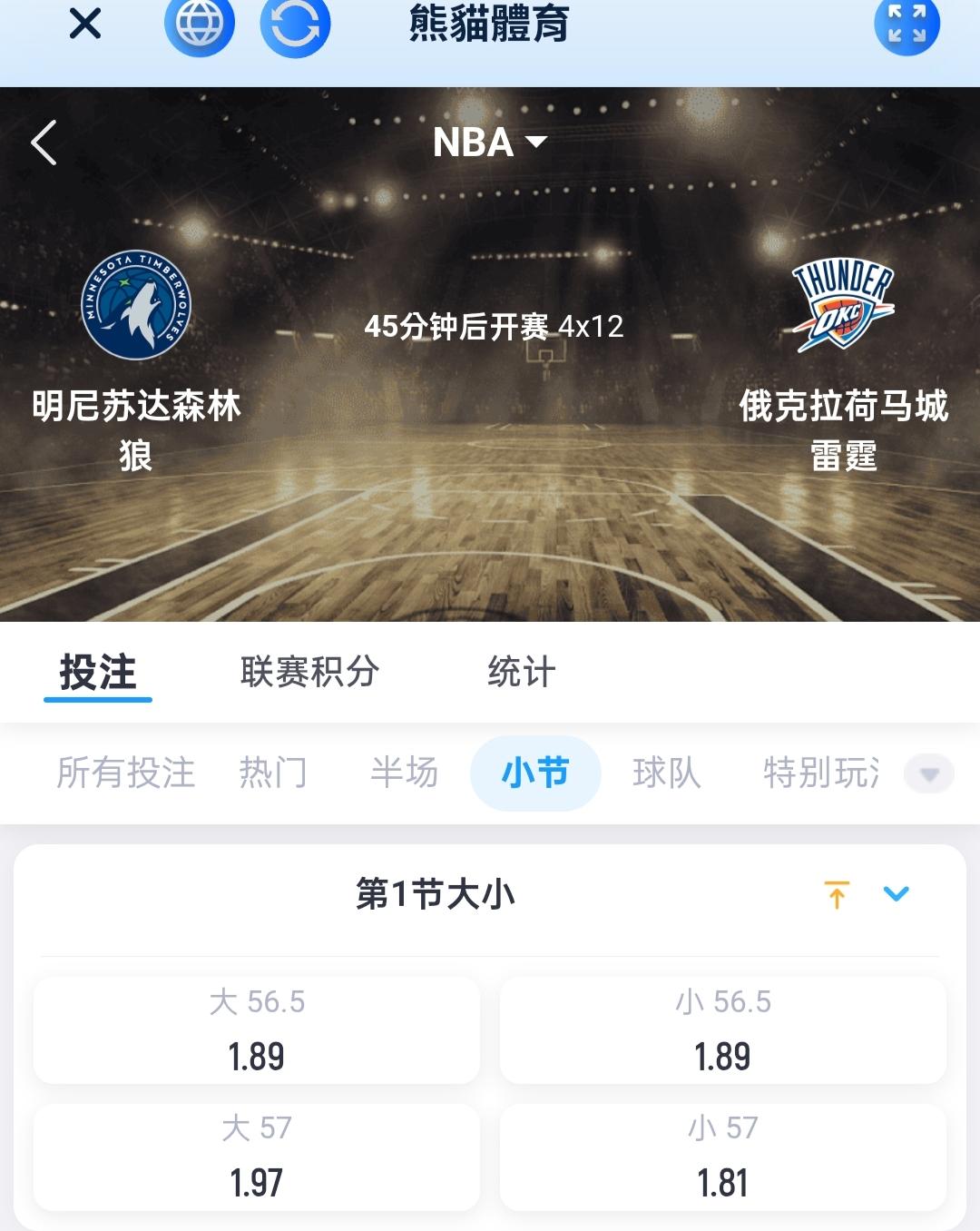Bet on 大 56.5 at 1.89

[257, 1030]
